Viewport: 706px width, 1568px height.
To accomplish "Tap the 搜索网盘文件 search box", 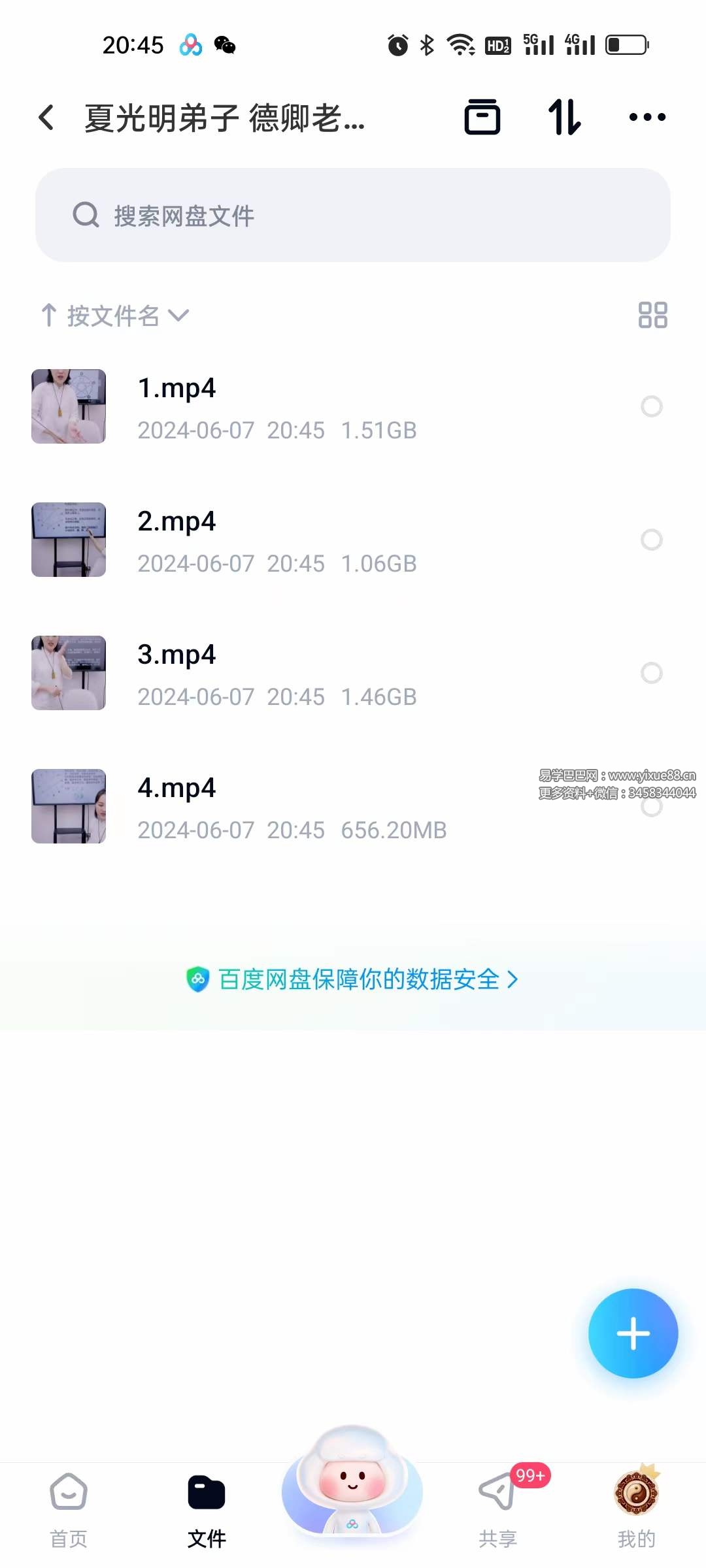I will 353,215.
